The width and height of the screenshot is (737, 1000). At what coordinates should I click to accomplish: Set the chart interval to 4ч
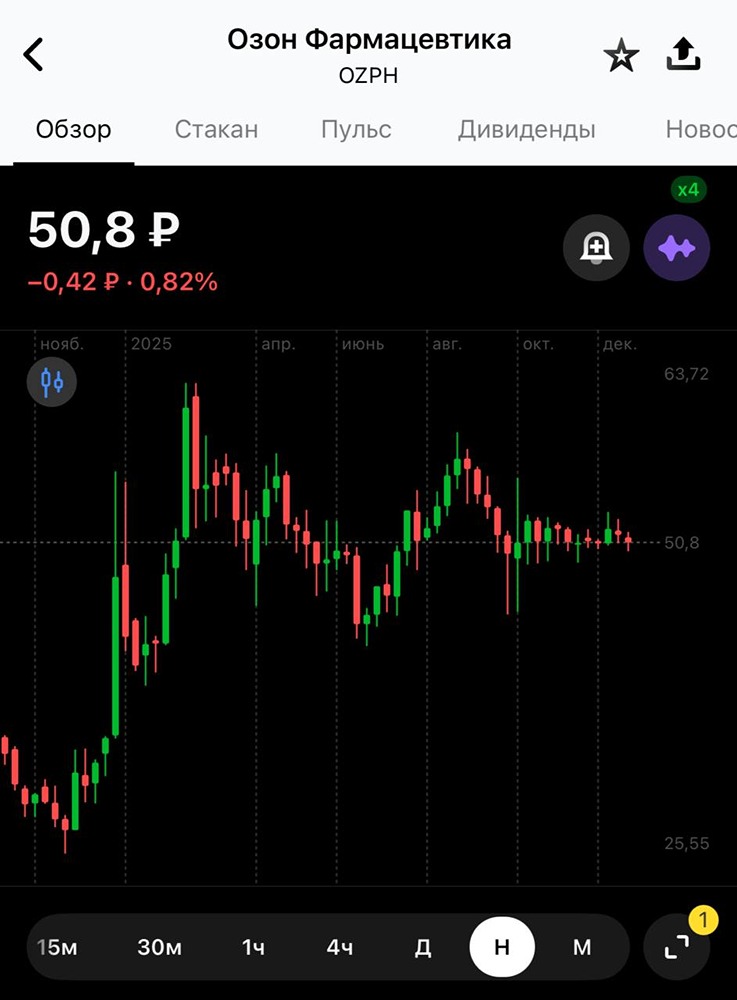click(340, 947)
